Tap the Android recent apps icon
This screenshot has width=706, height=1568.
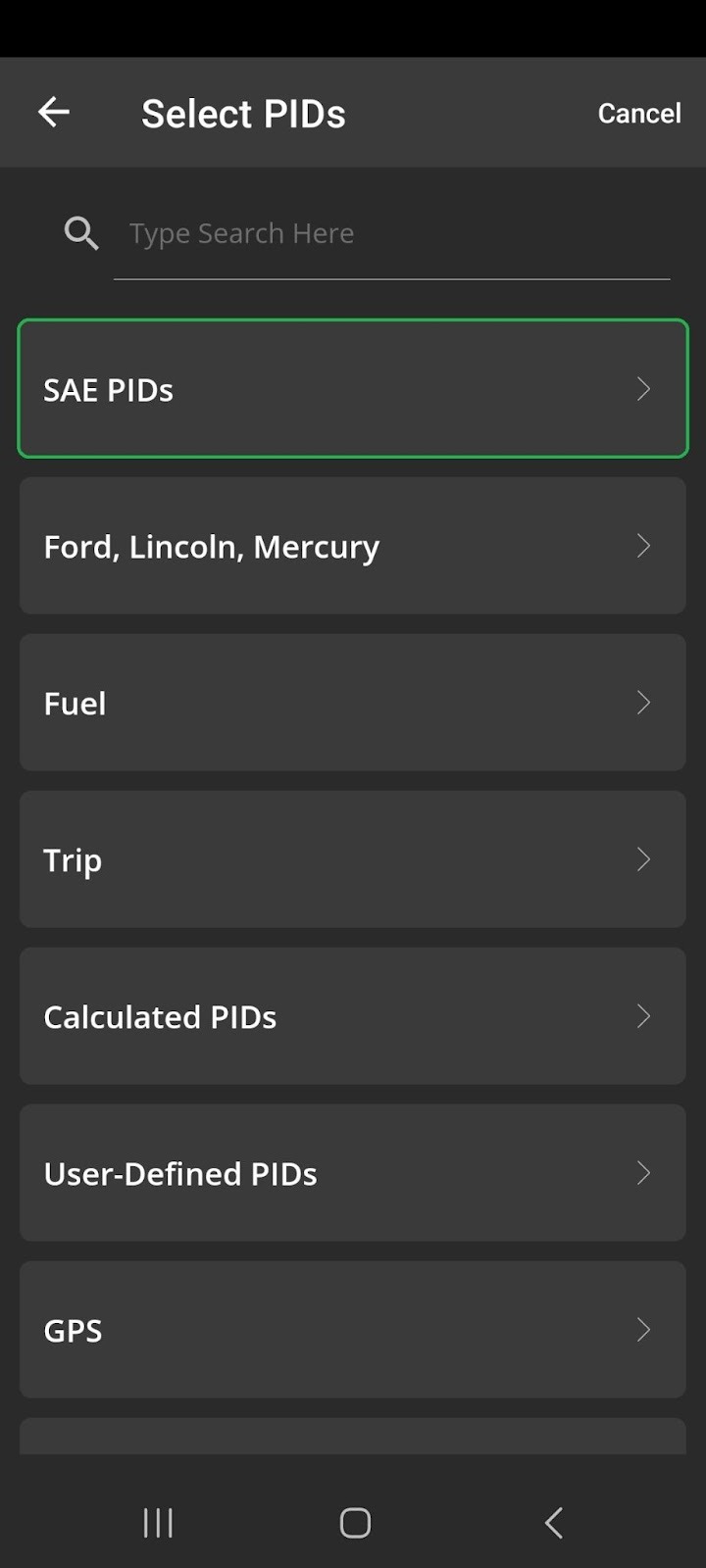tap(157, 1522)
